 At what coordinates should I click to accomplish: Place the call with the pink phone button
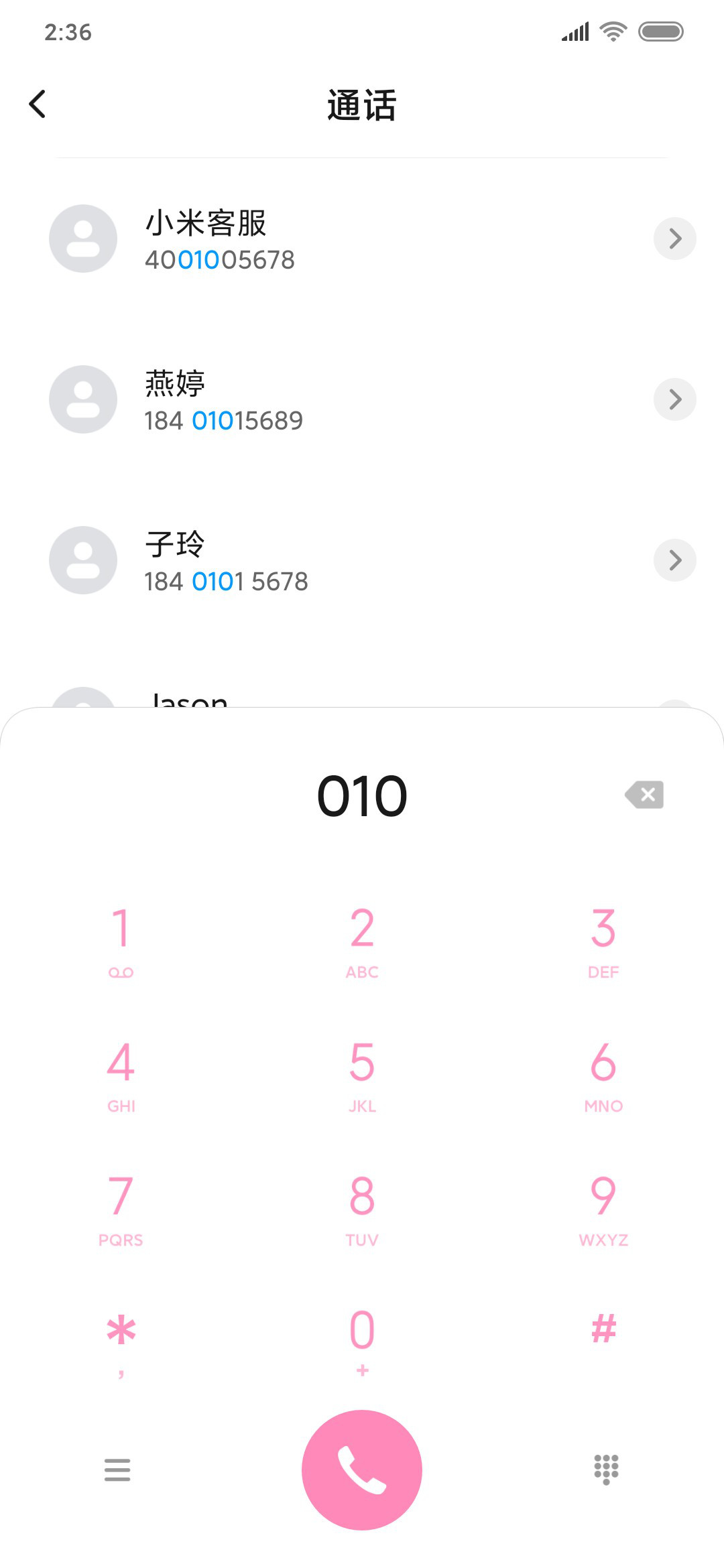click(362, 1470)
